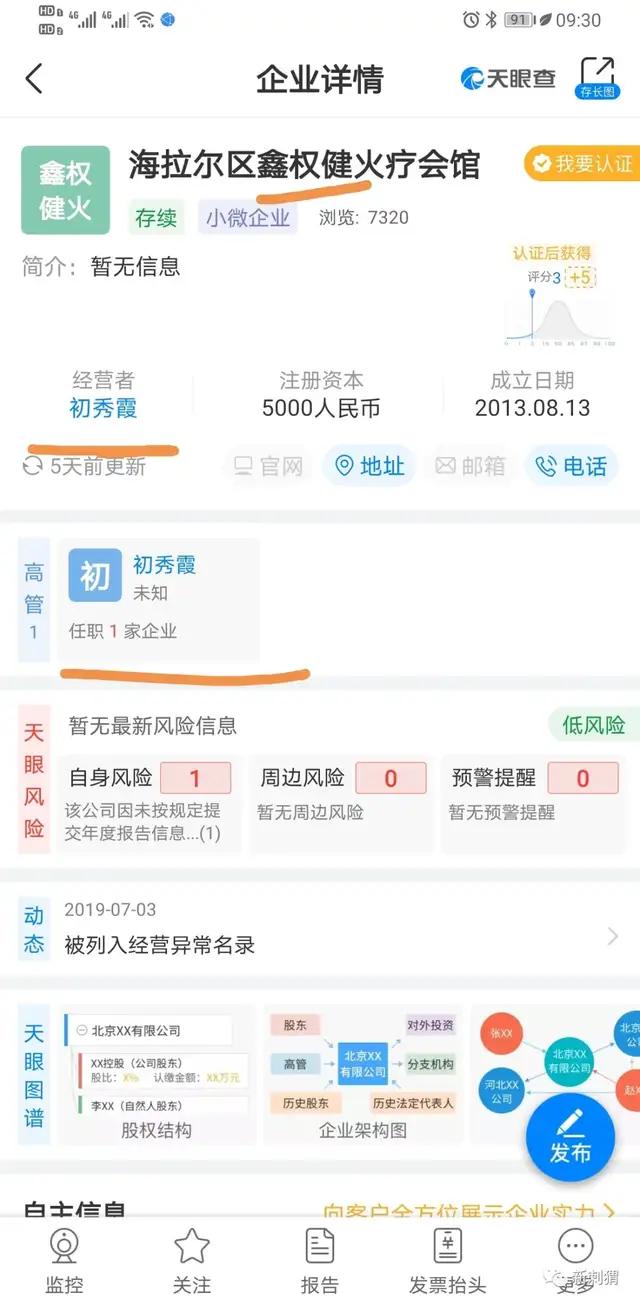View the company 地址 address
640x1306 pixels.
pyautogui.click(x=369, y=466)
